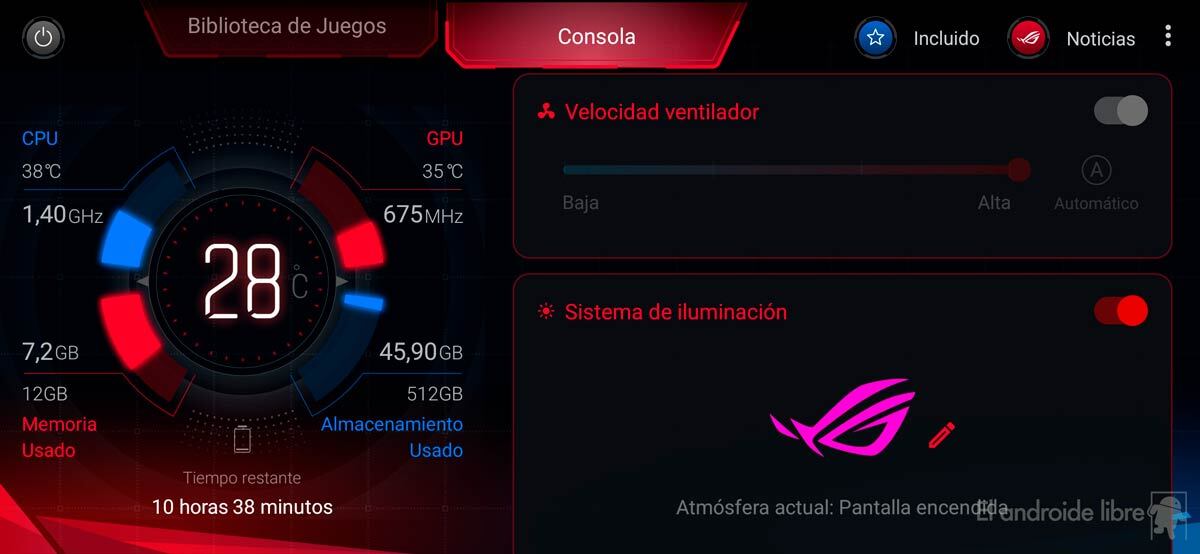1200x554 pixels.
Task: Toggle the Velocidad ventilador switch
Action: 1120,111
